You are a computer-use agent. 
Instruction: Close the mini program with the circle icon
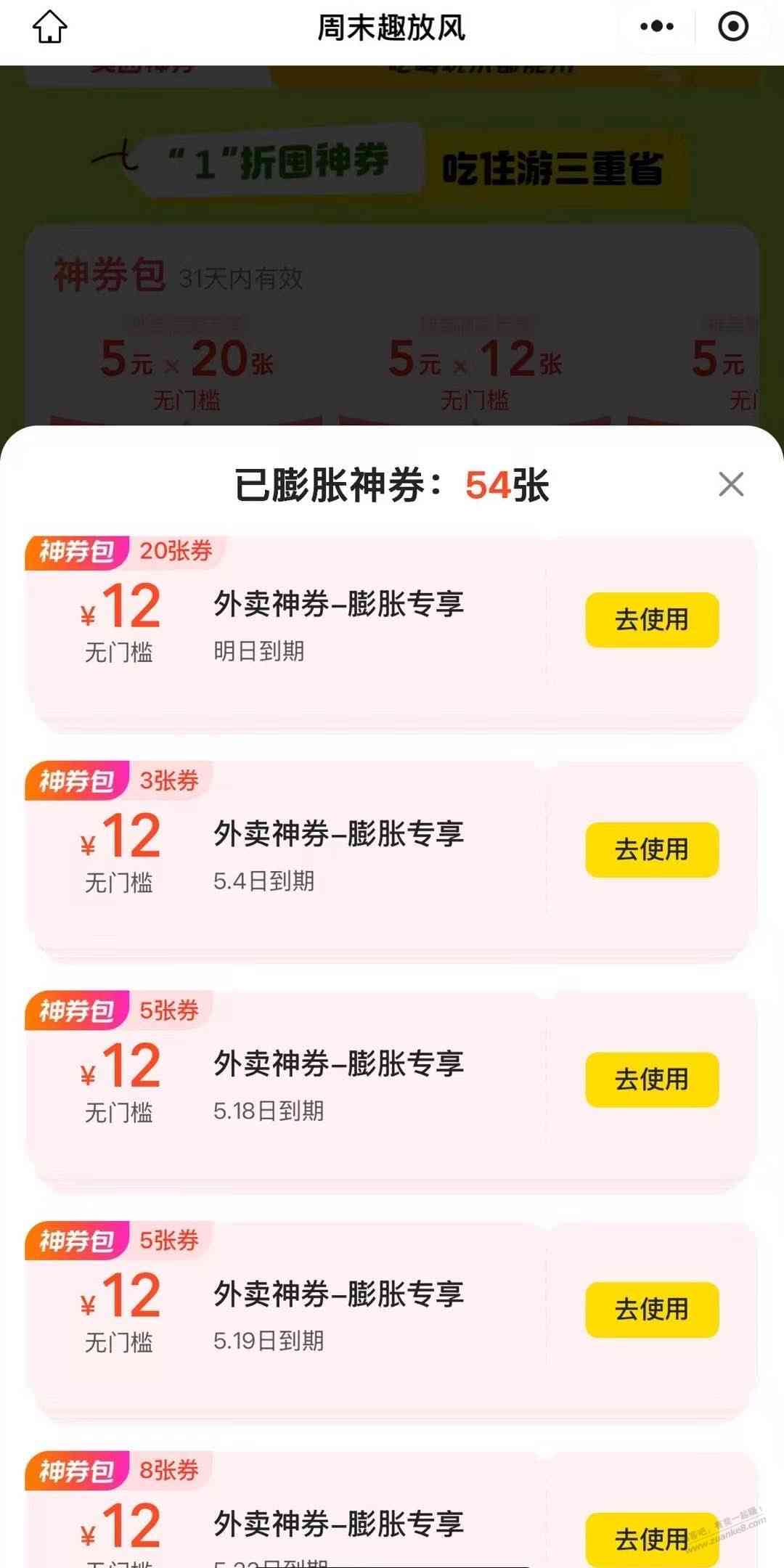click(732, 27)
